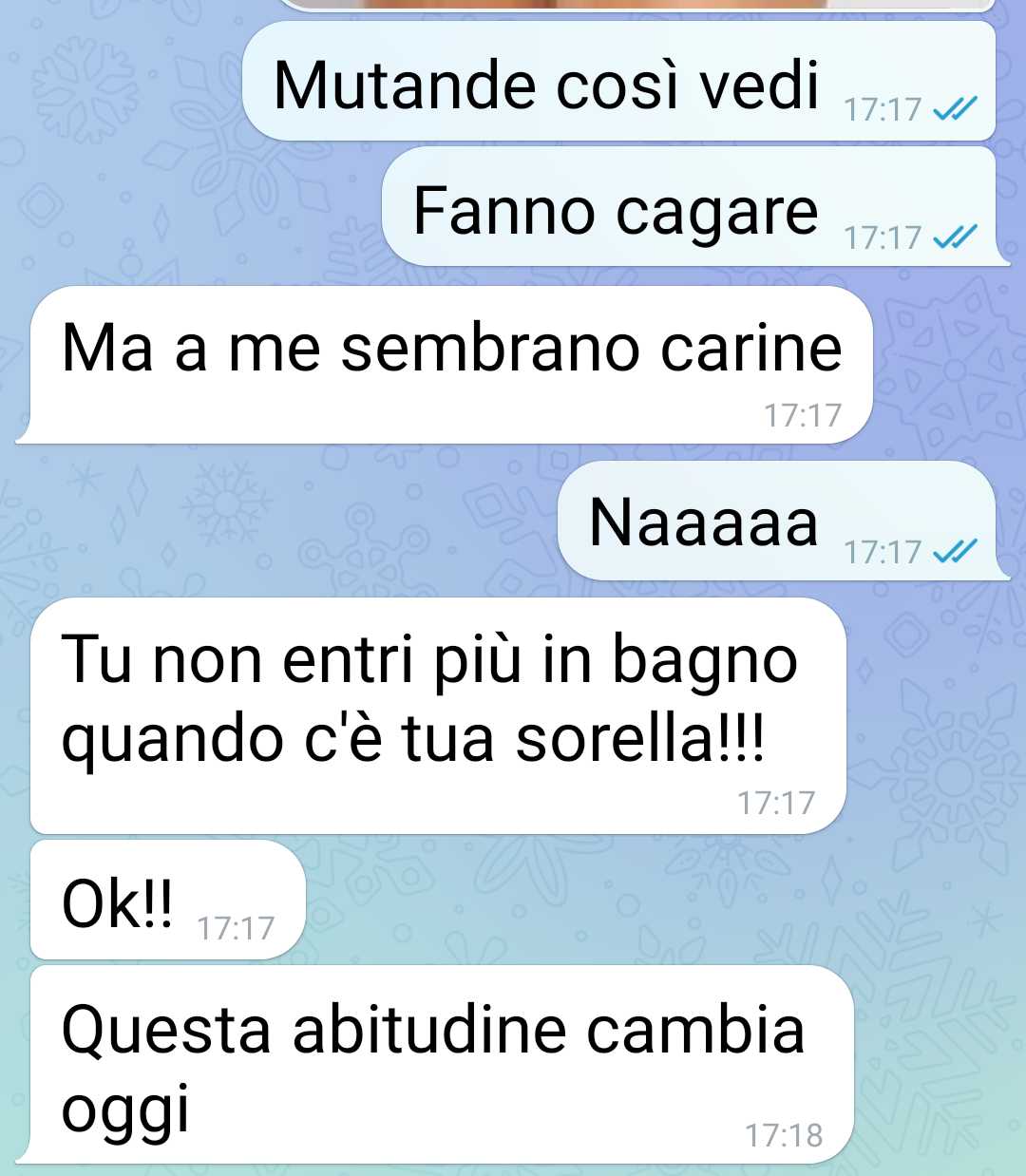
Task: Open options for 'Mutande così vedi' message
Action: [x=617, y=83]
